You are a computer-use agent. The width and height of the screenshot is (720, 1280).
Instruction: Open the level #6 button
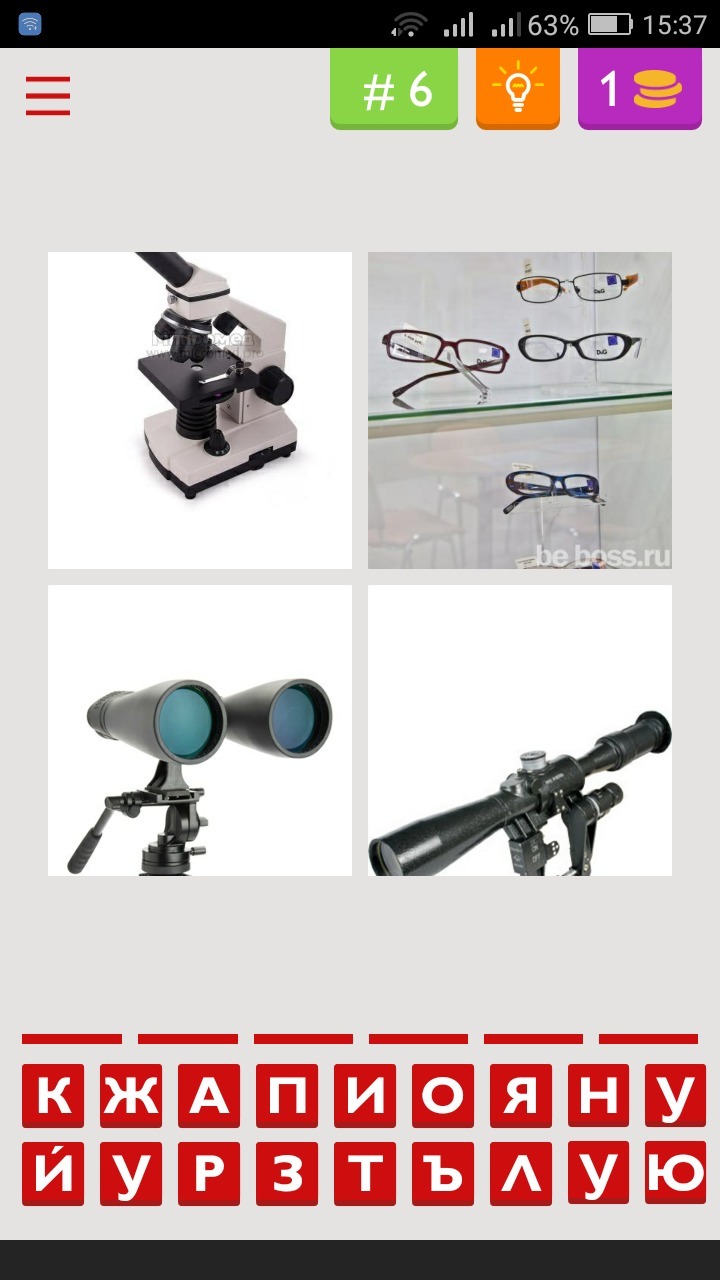tap(394, 90)
